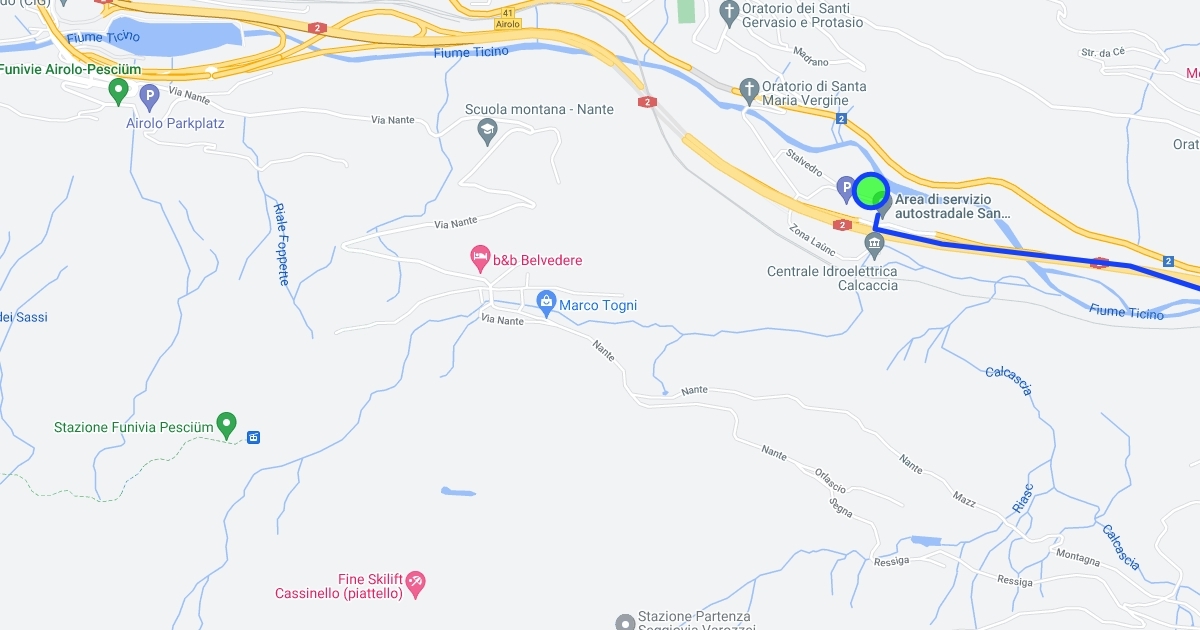Open the Oratorio di Santa Maria Vergine marker
The width and height of the screenshot is (1200, 630).
click(x=749, y=92)
